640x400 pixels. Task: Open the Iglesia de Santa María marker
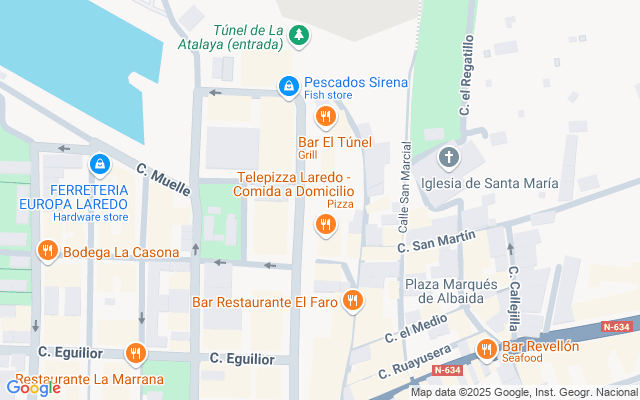click(x=450, y=158)
